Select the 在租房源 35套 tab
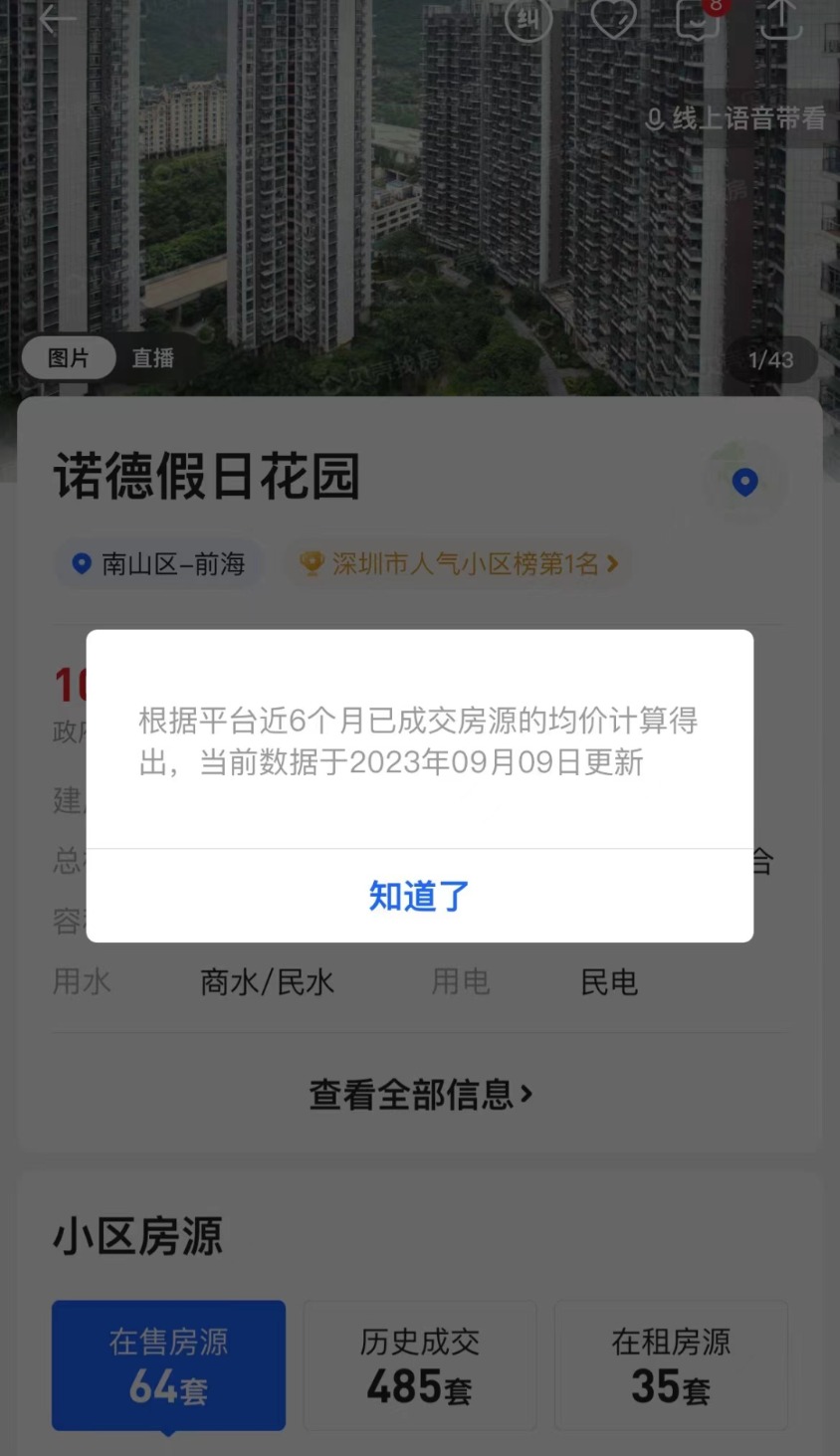 [671, 1364]
